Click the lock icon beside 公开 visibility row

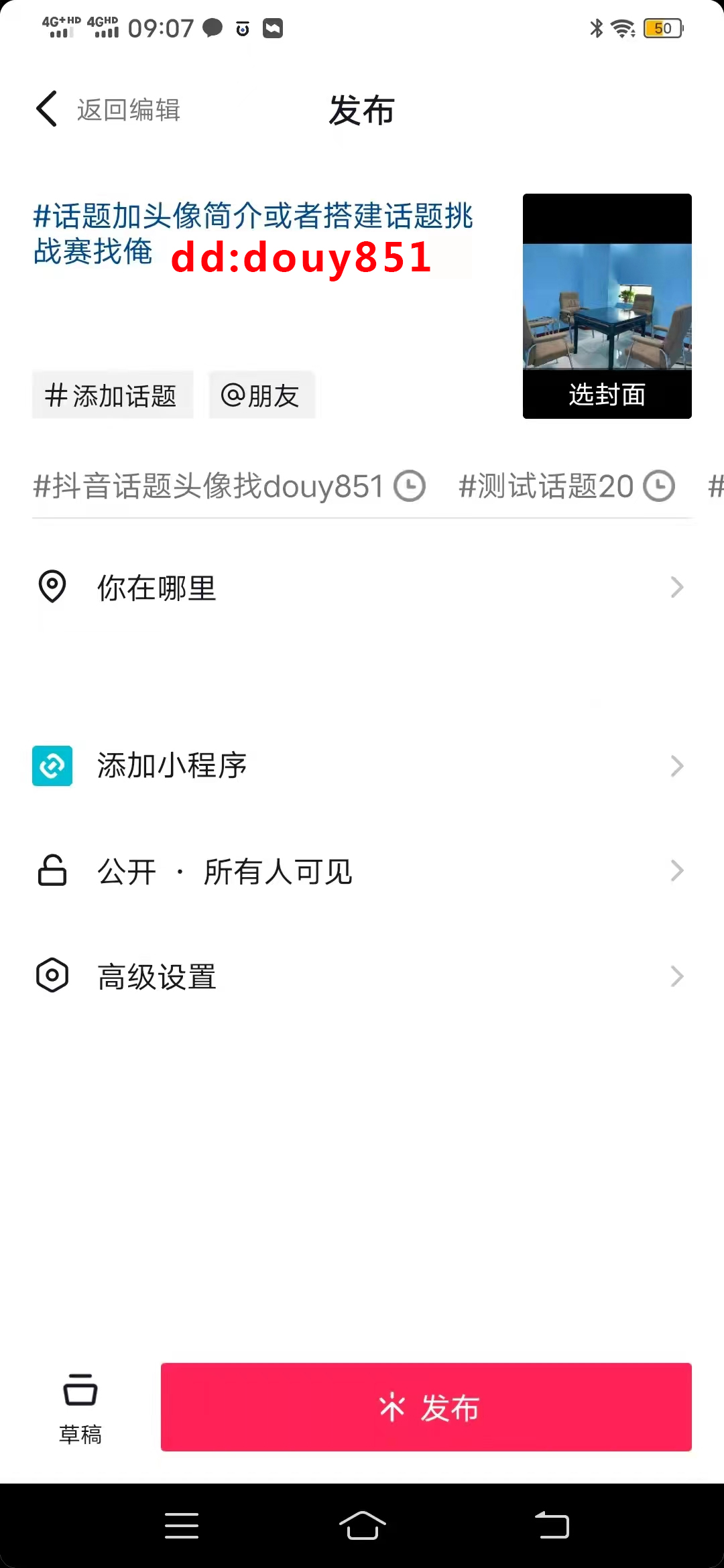click(52, 870)
